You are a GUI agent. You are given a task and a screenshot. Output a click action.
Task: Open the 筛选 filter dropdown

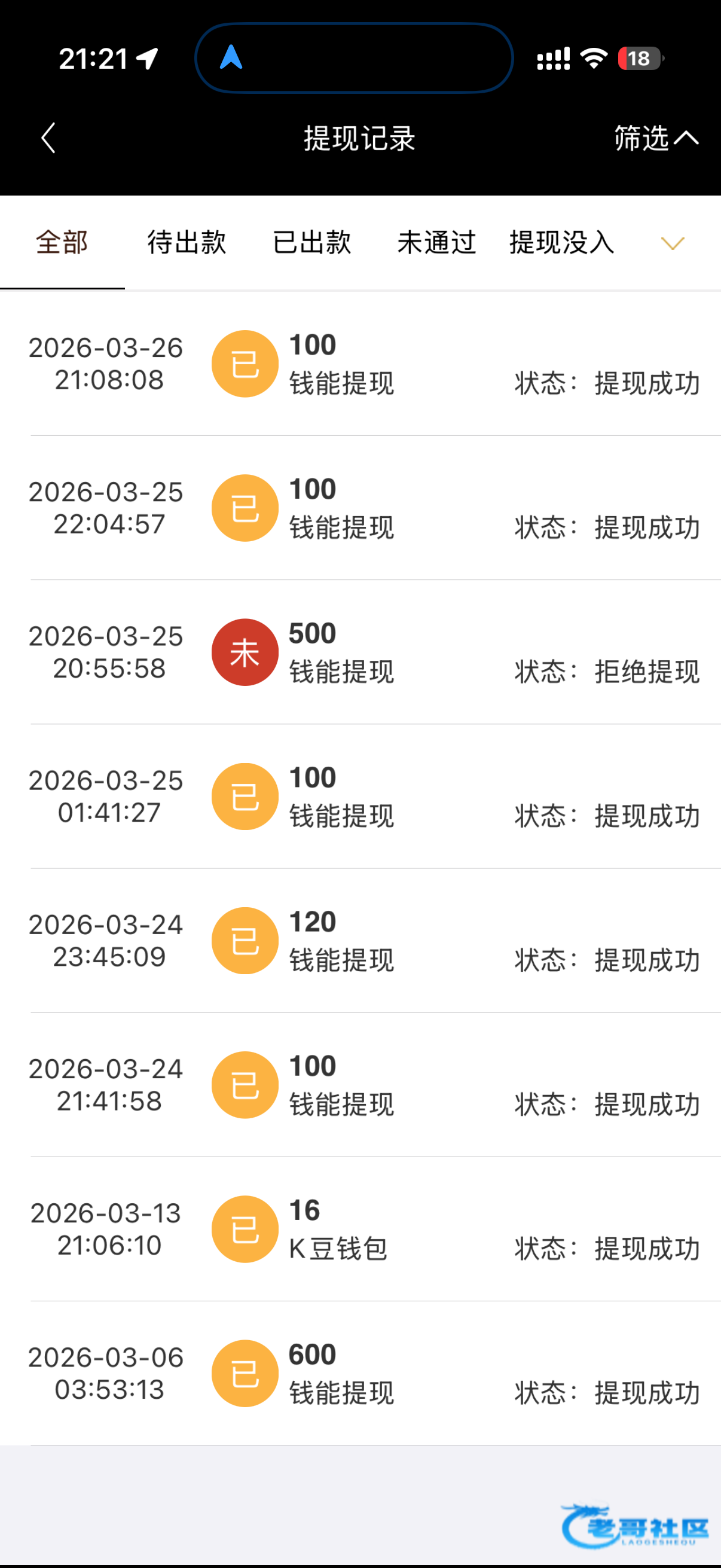coord(655,138)
